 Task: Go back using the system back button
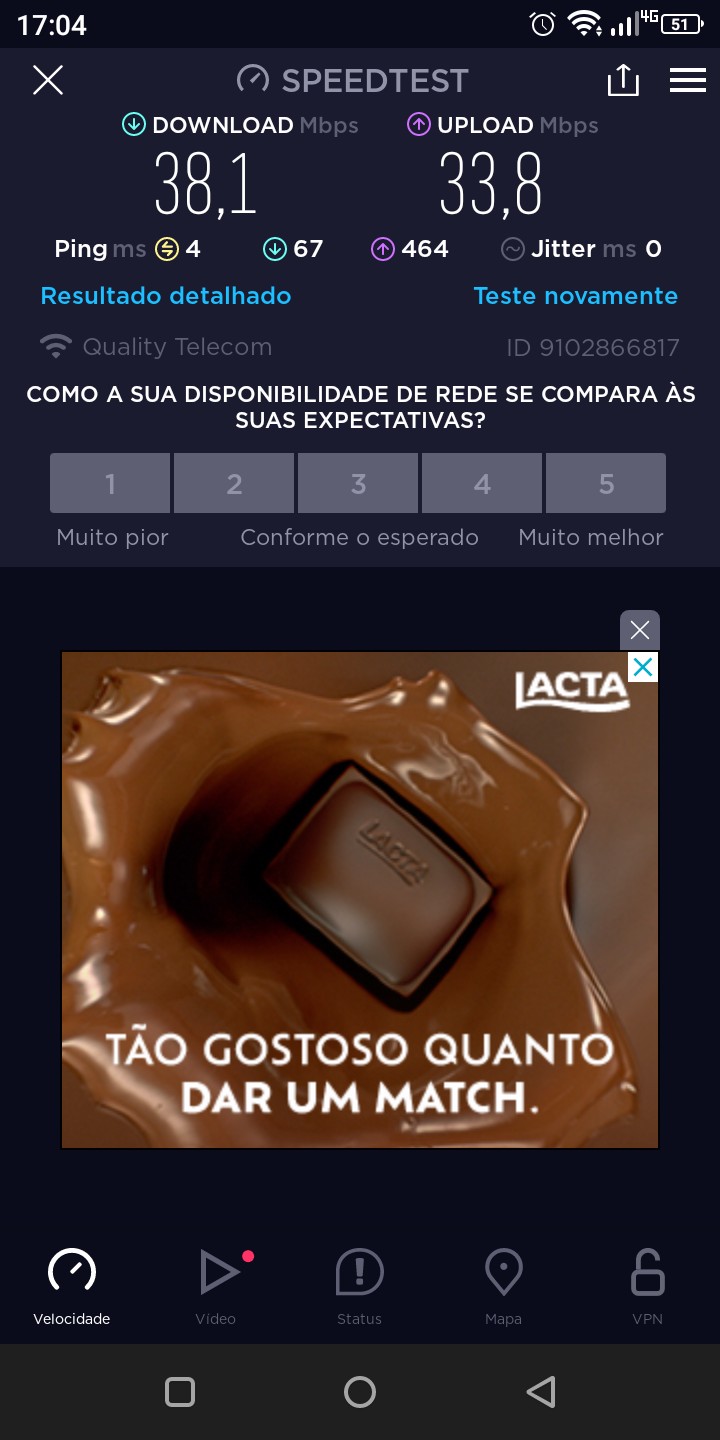pos(540,1392)
